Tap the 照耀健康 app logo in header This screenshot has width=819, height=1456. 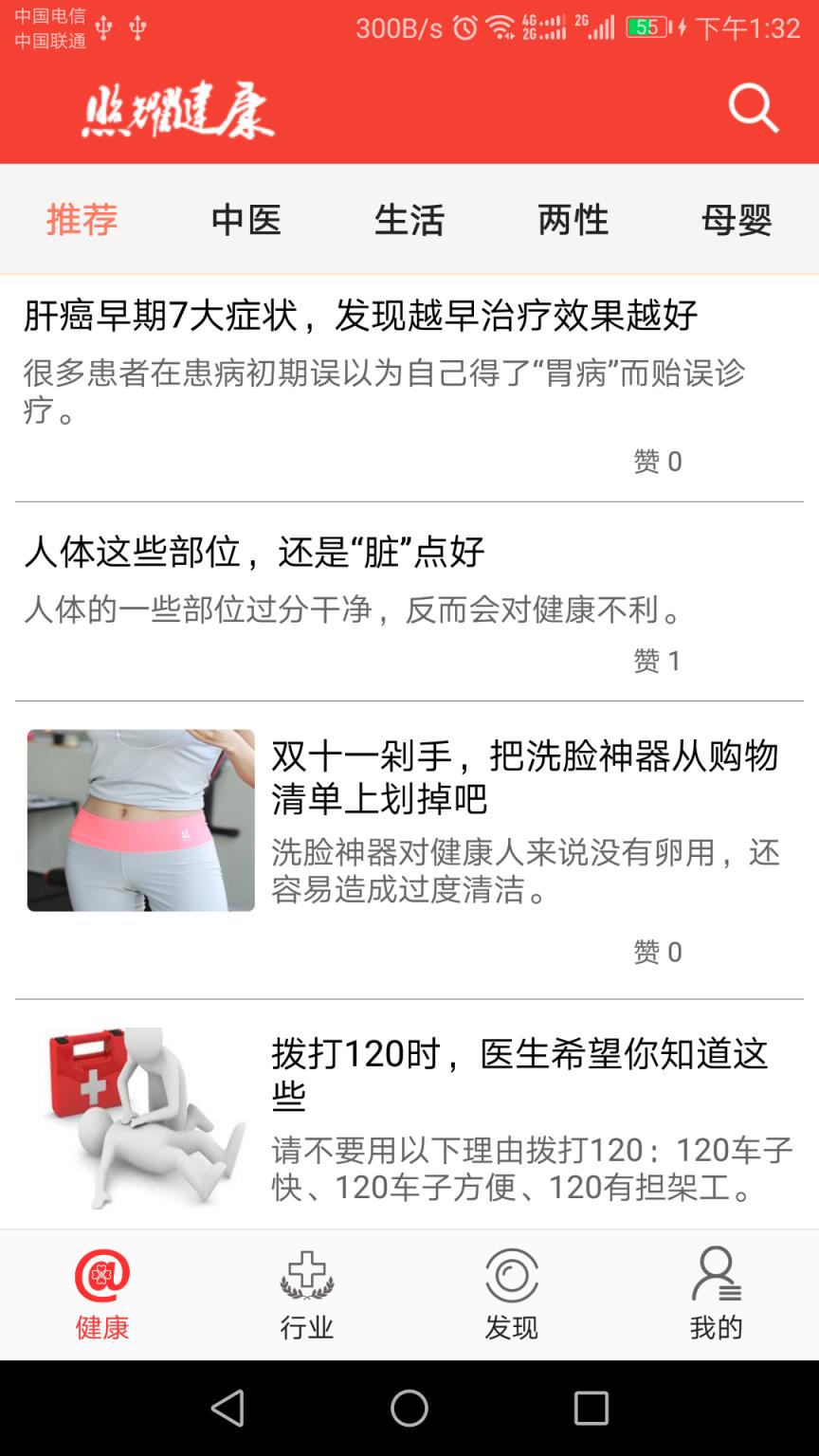[x=175, y=111]
